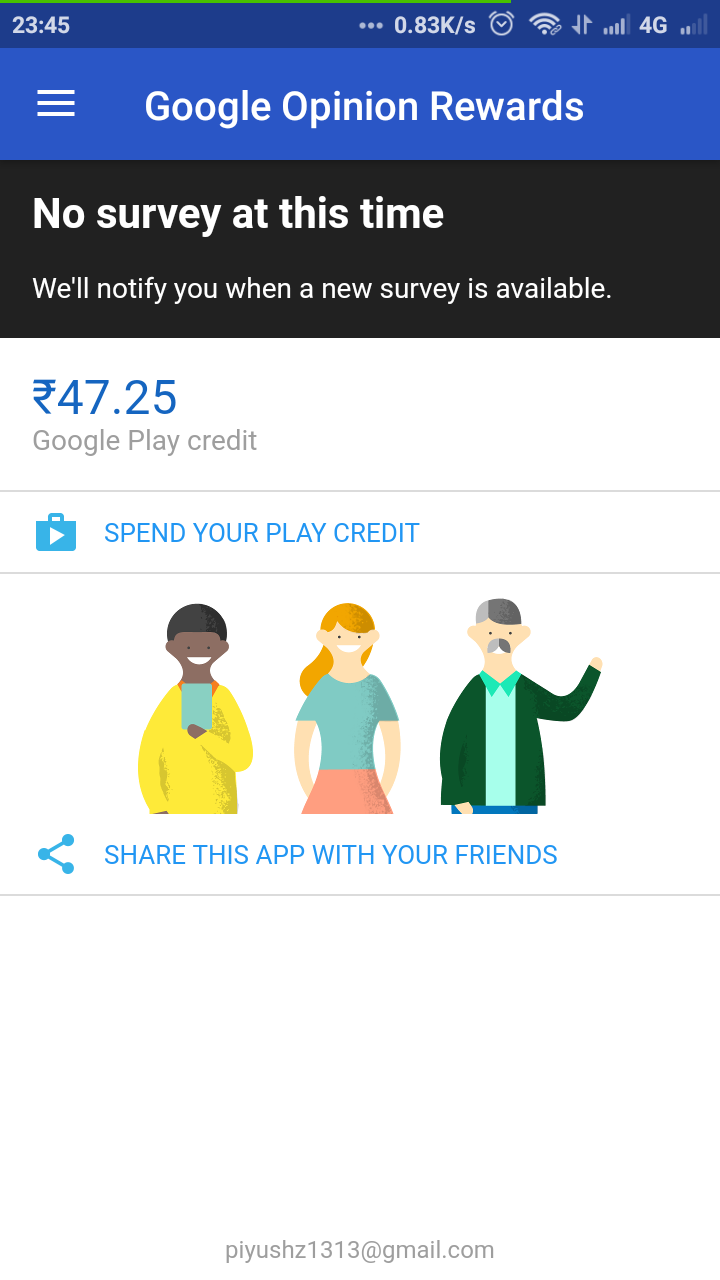
Task: Share this app with your friends
Action: tap(330, 855)
